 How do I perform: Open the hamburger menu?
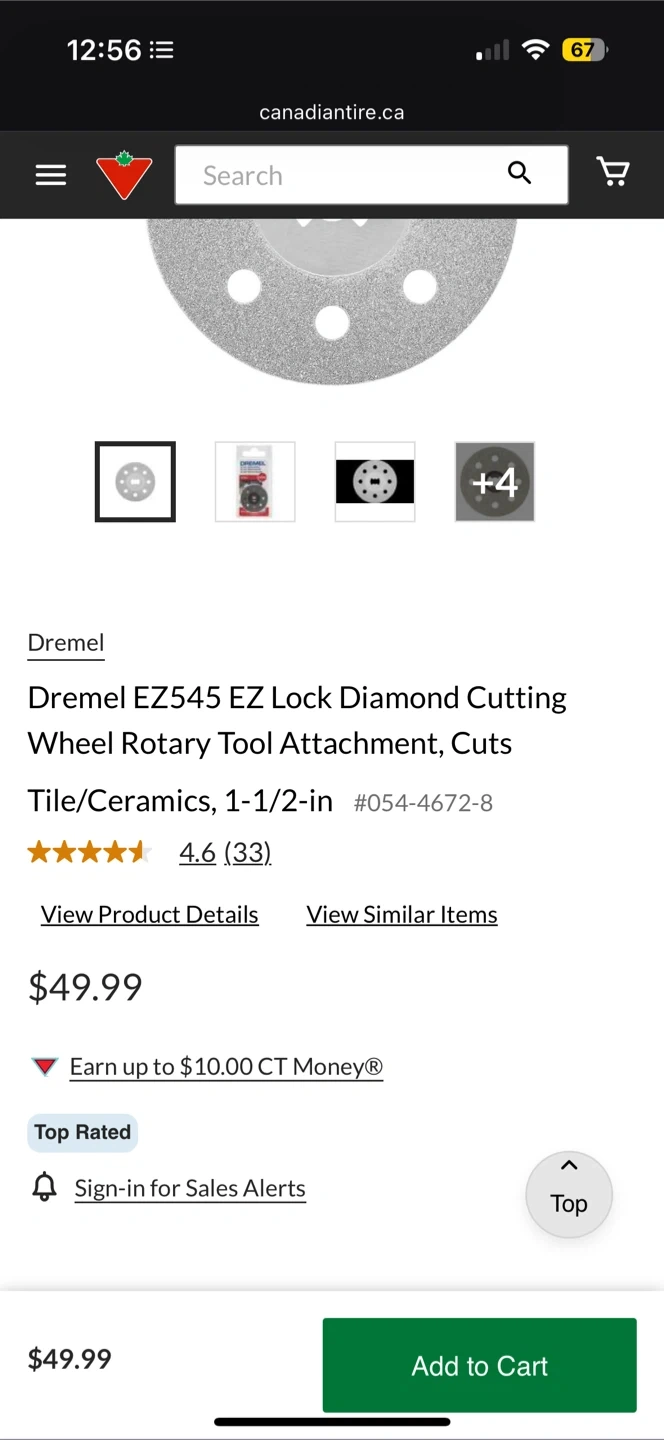click(51, 175)
